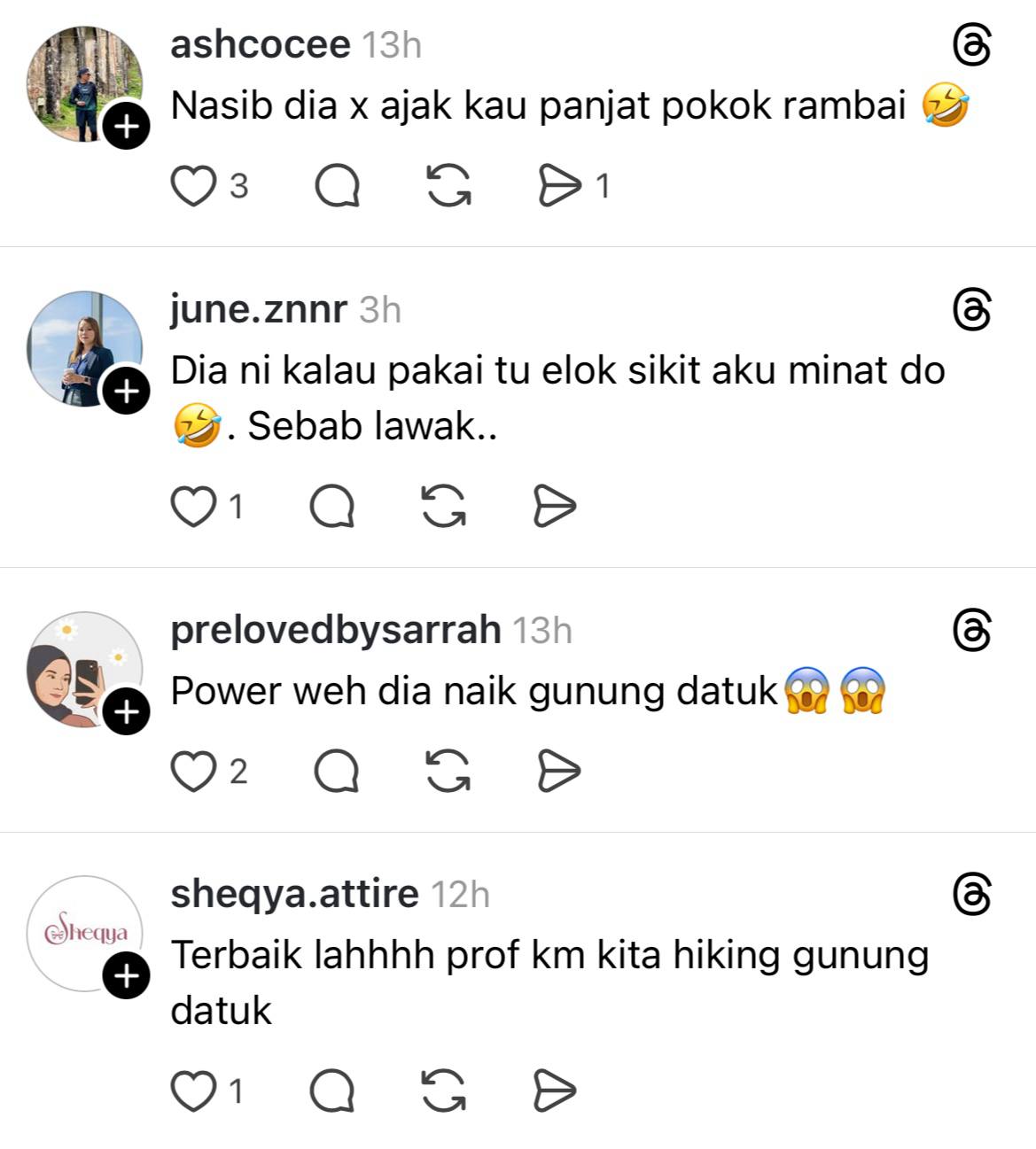1036x1149 pixels.
Task: Reply to prelovedbysarrah's comment
Action: pos(337,771)
